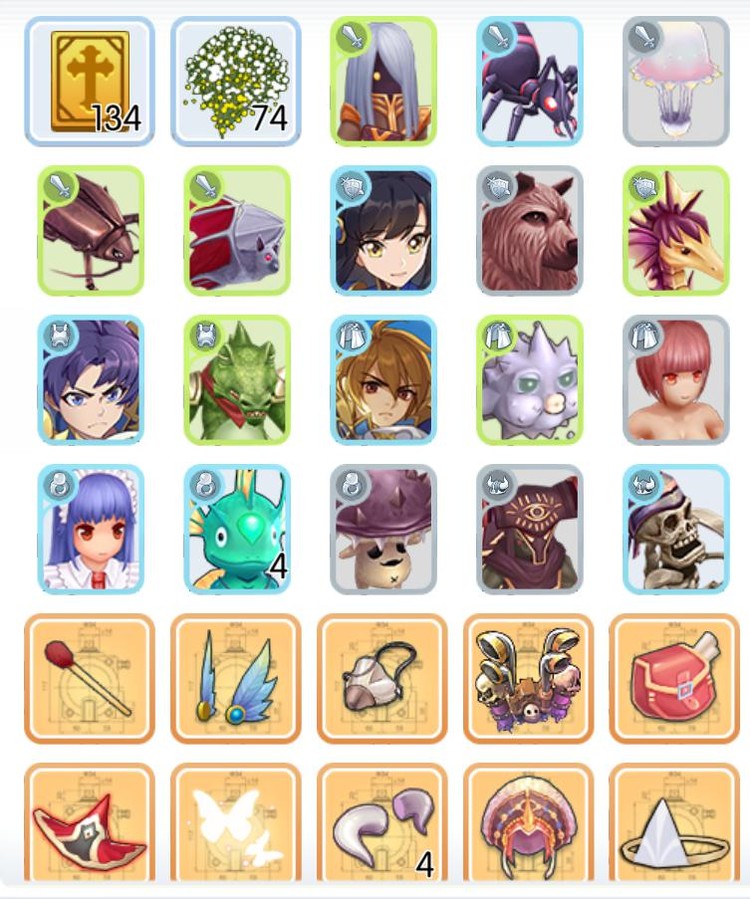Open the purple horns blueprint (4)
This screenshot has height=899, width=750.
pyautogui.click(x=383, y=826)
